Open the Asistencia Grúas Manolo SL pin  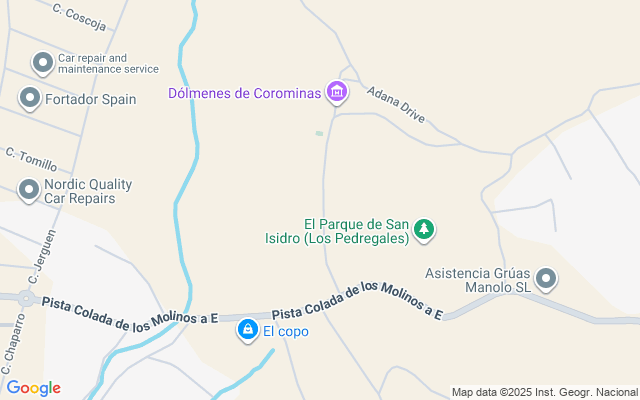[x=546, y=280]
